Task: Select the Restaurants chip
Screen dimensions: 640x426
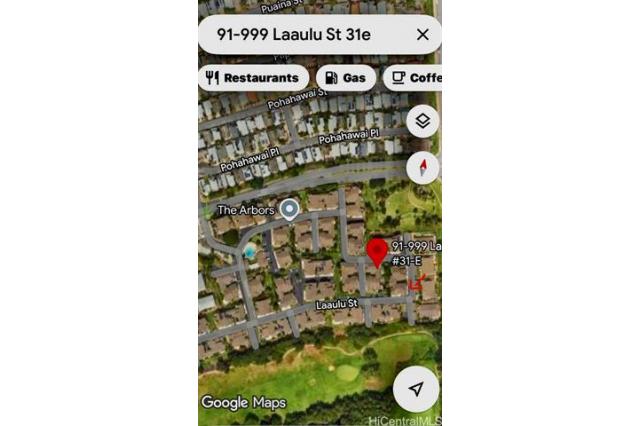Action: [252, 77]
